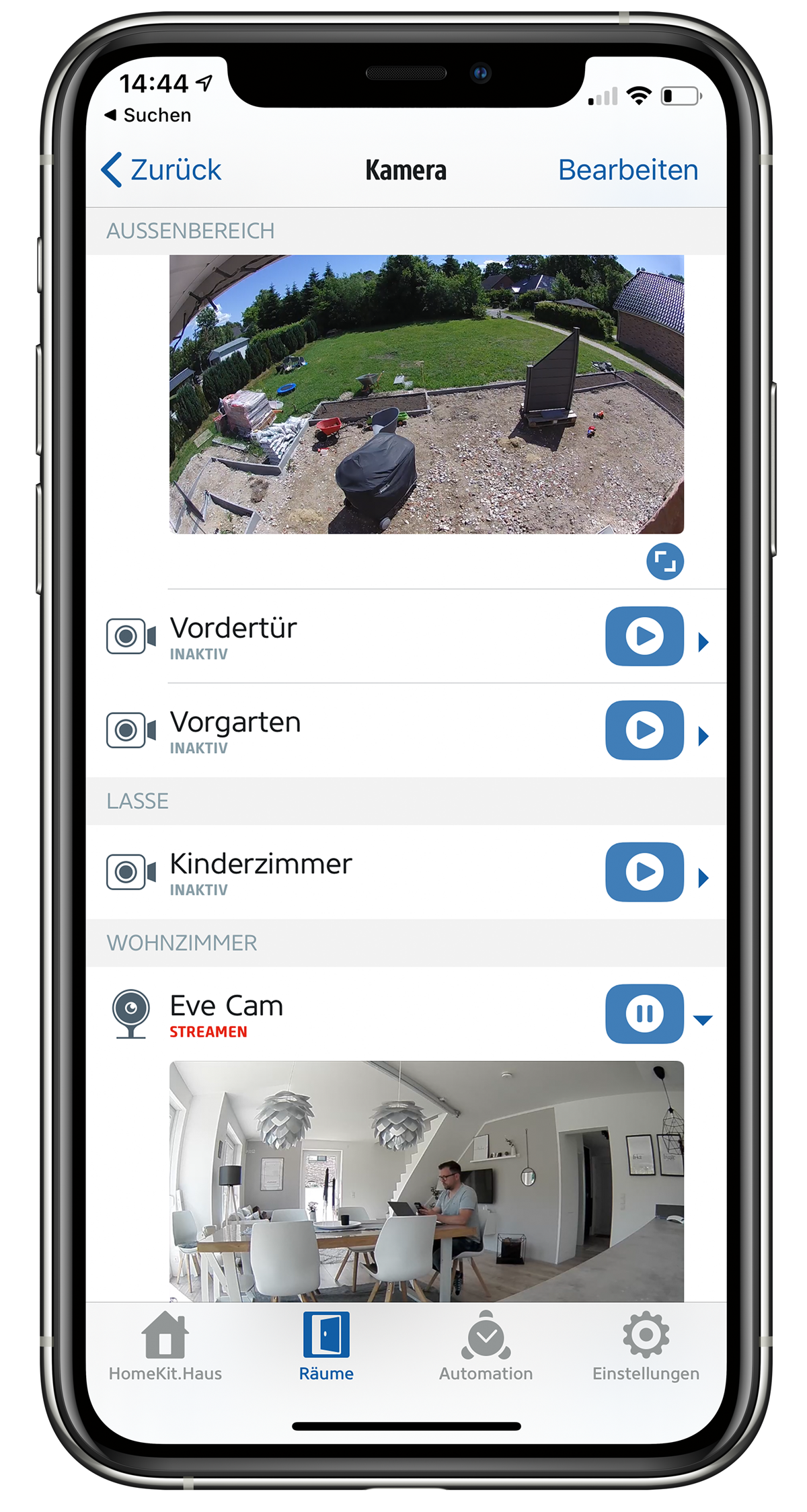Viewport: 807px width, 1512px height.
Task: Start the Kinderzimmer camera stream
Action: click(644, 872)
